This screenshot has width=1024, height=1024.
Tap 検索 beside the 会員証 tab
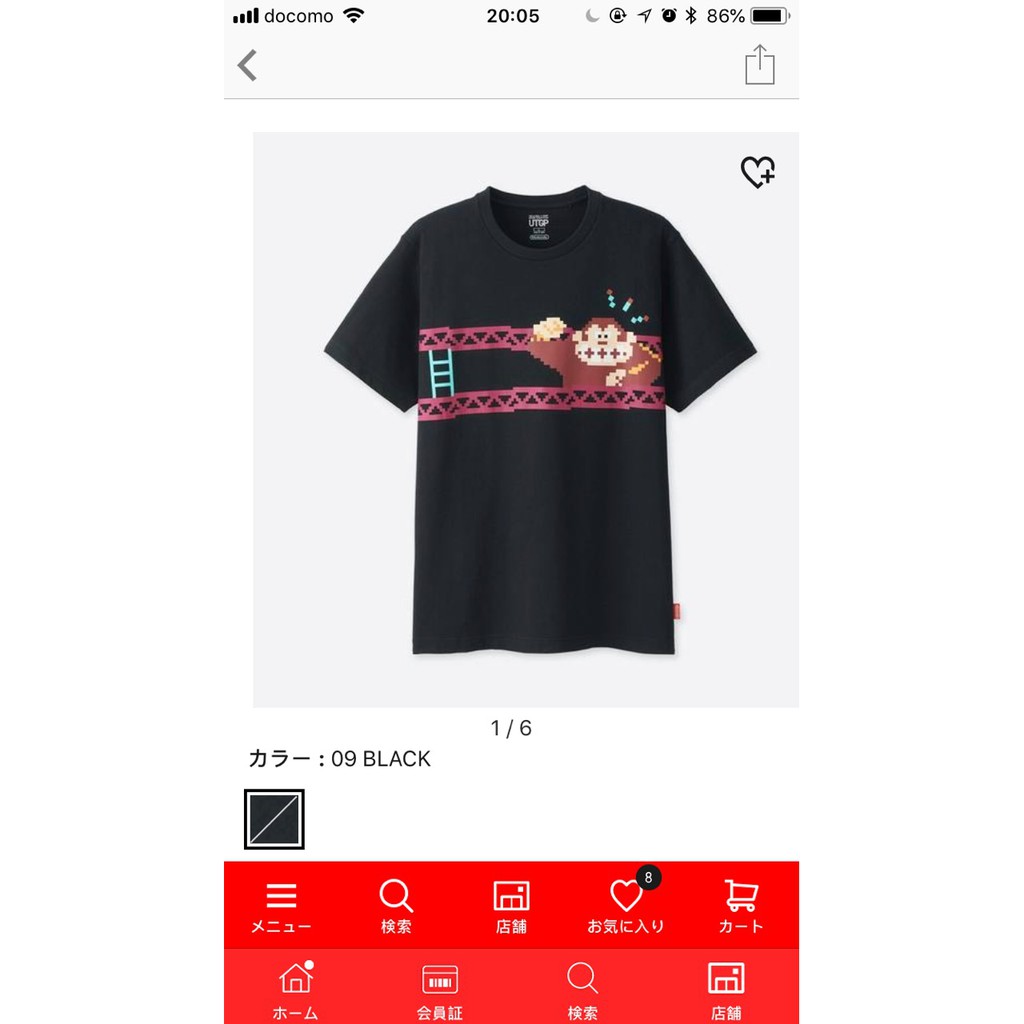pyautogui.click(x=582, y=990)
